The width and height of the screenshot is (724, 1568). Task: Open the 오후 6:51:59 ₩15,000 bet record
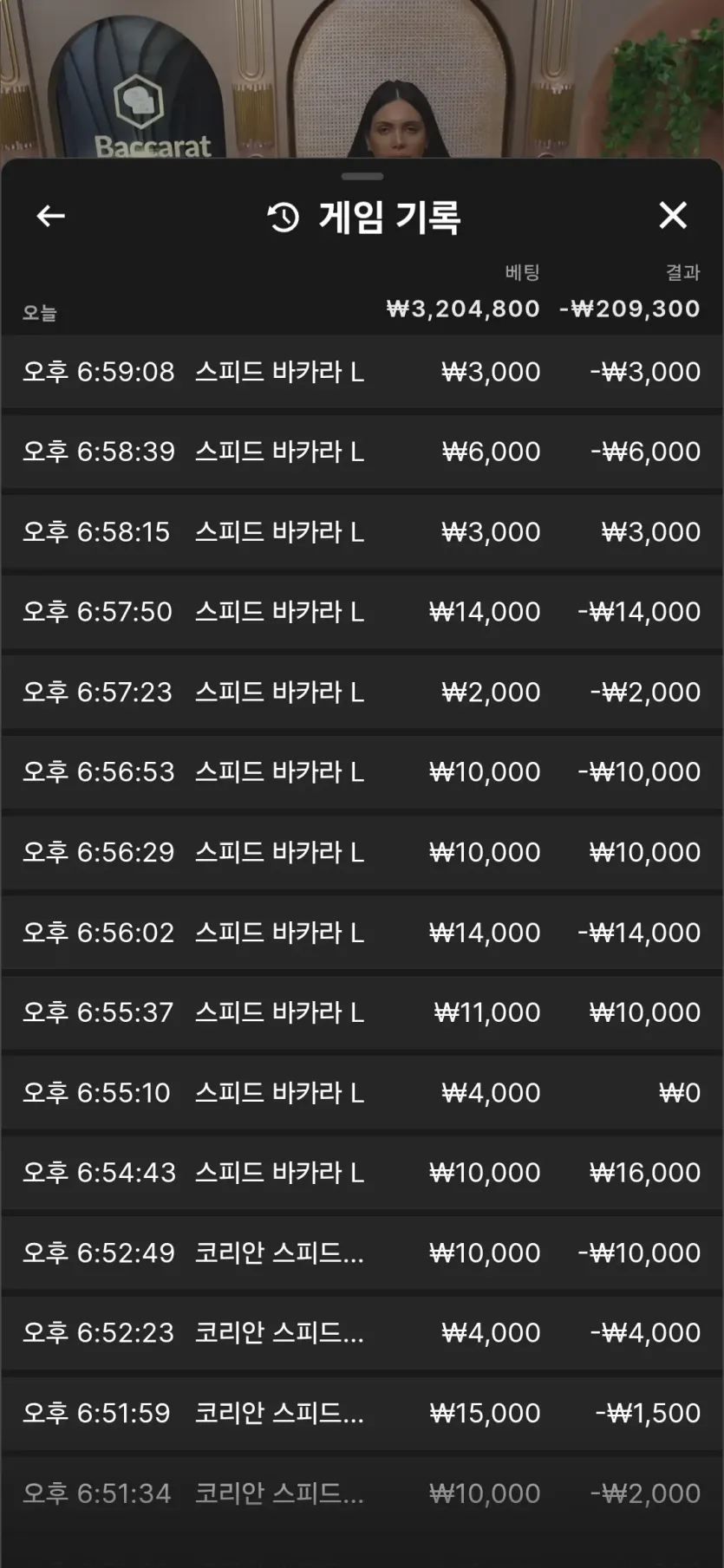(x=362, y=1413)
